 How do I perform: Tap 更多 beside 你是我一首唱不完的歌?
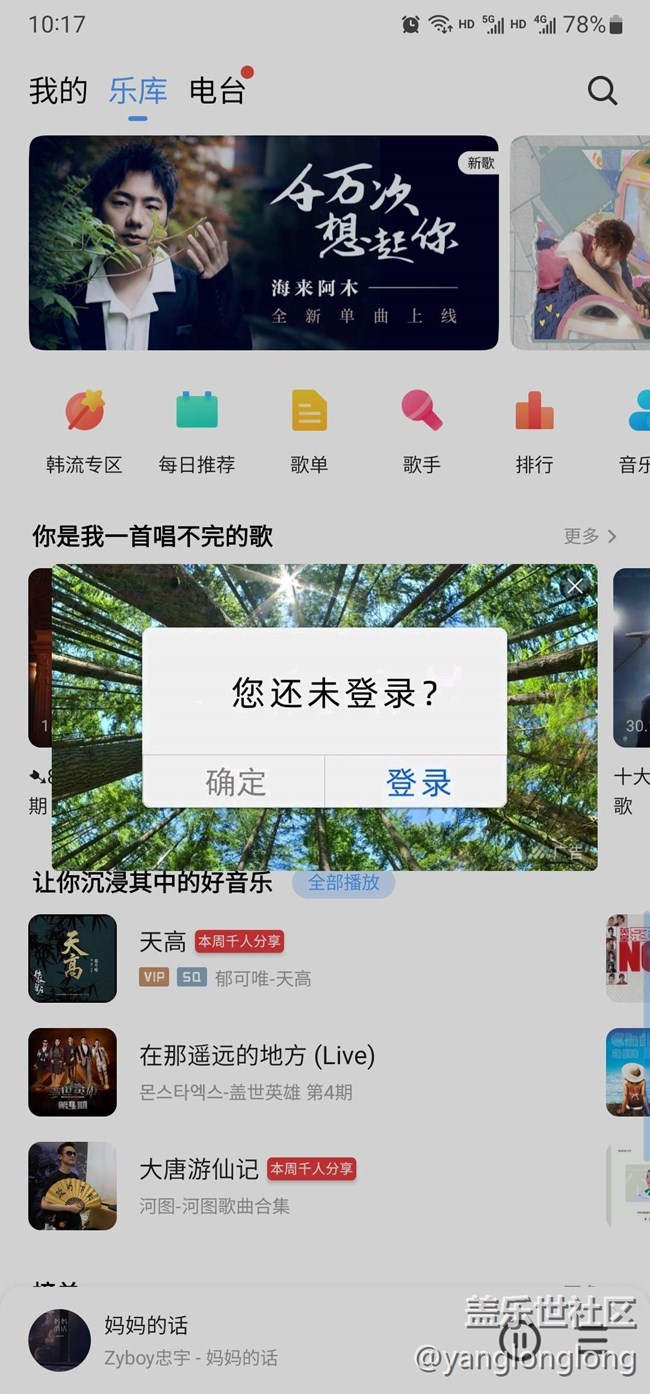(589, 536)
